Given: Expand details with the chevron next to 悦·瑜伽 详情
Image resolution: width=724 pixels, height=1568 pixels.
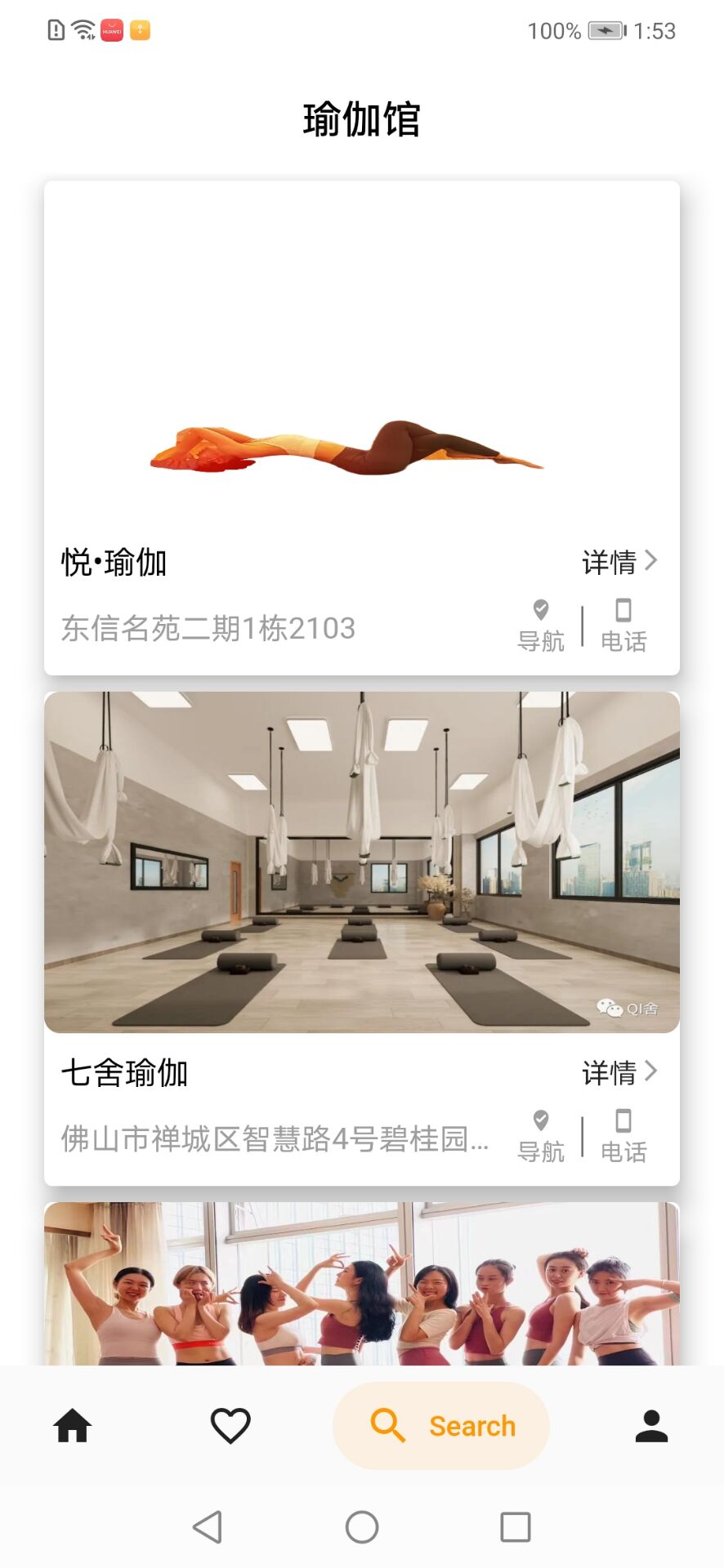Looking at the screenshot, I should (x=650, y=561).
